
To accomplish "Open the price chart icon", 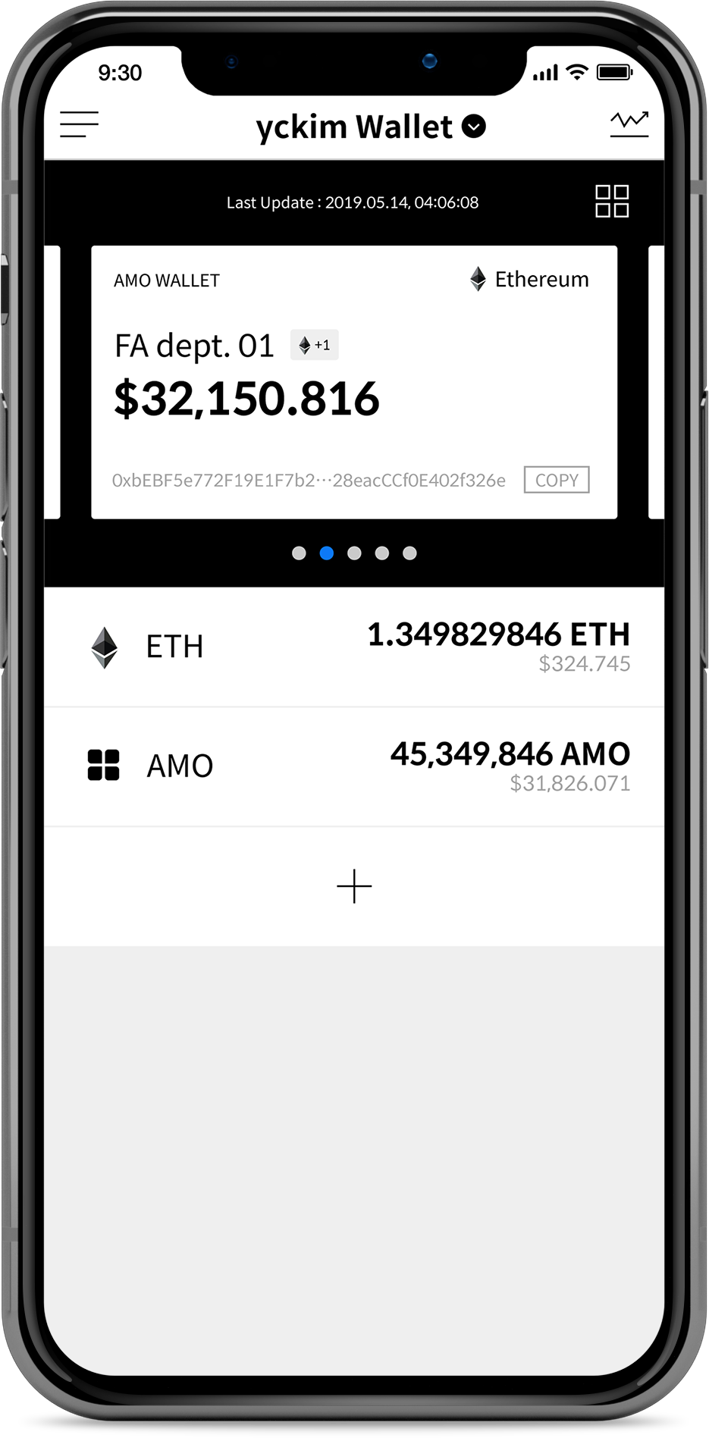I will point(629,124).
